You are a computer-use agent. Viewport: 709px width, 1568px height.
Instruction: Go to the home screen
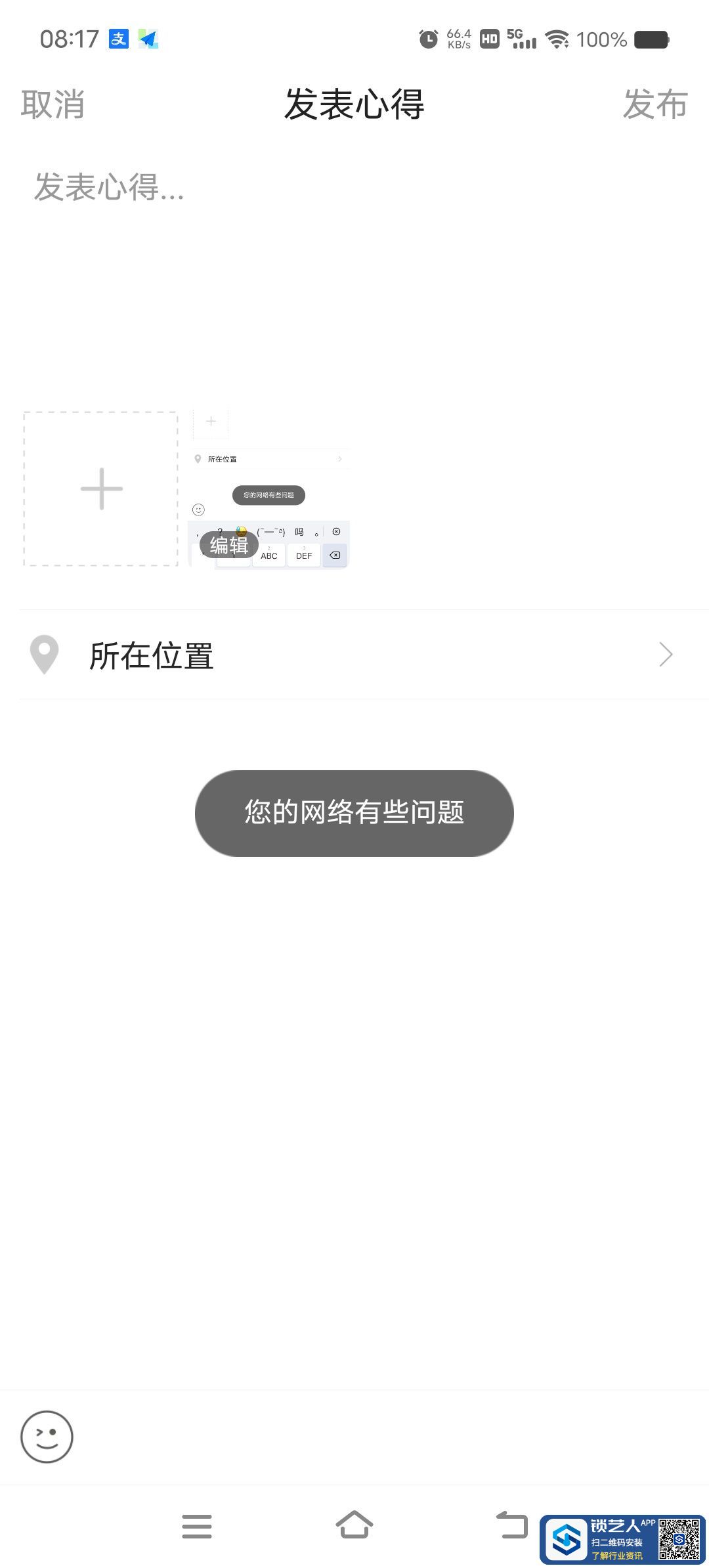(354, 1525)
